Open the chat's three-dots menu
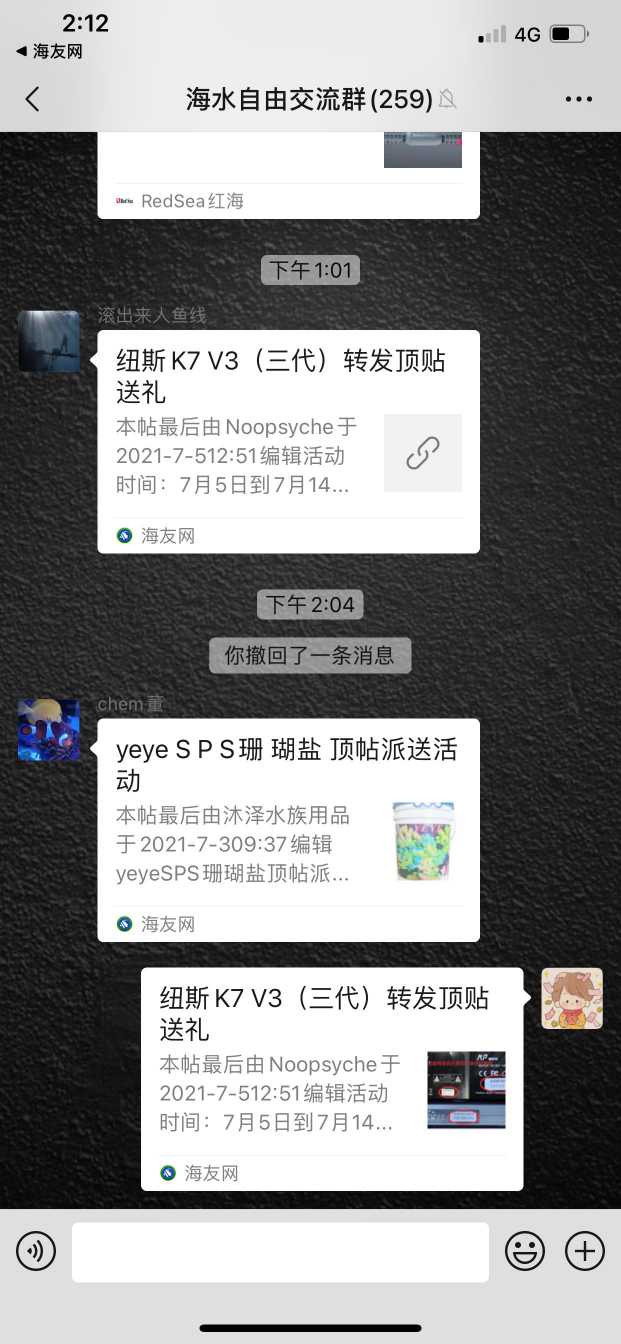This screenshot has height=1344, width=621. pyautogui.click(x=579, y=99)
